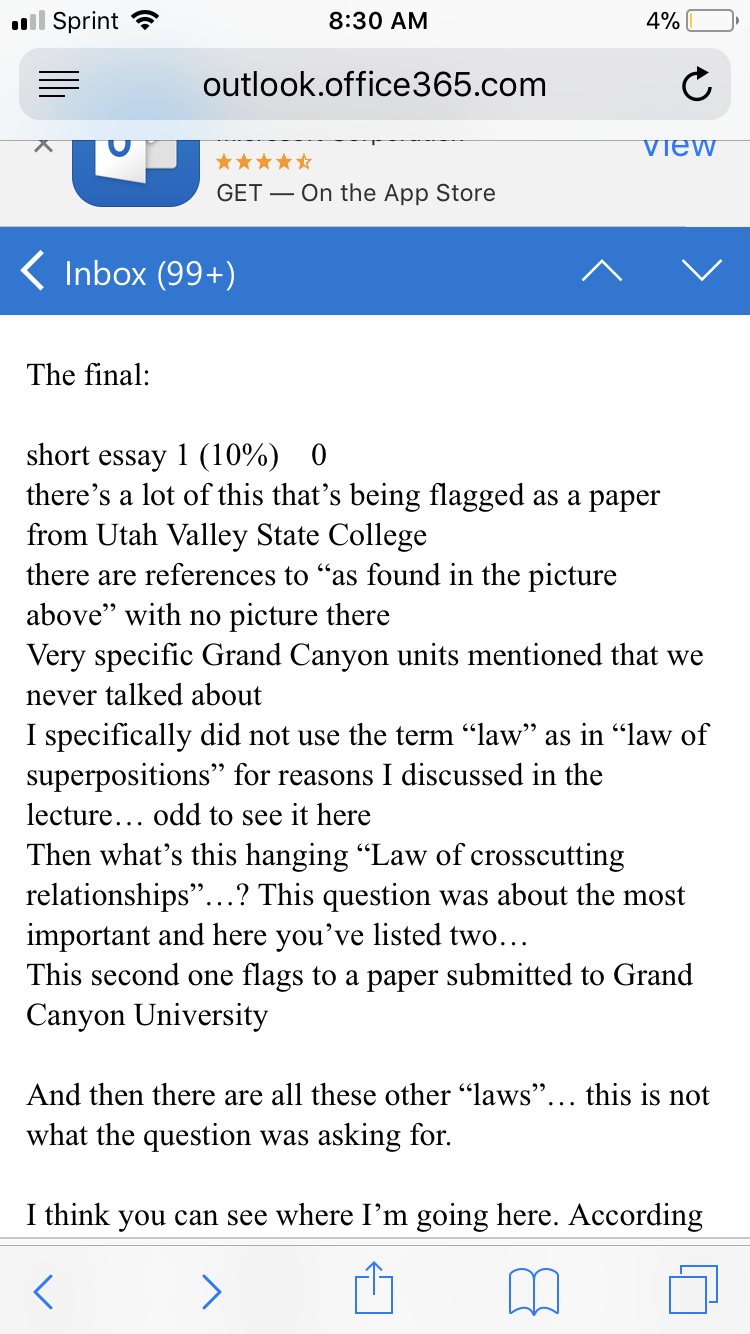Viewport: 750px width, 1334px height.
Task: Open Safari bookmarks
Action: pyautogui.click(x=533, y=1291)
